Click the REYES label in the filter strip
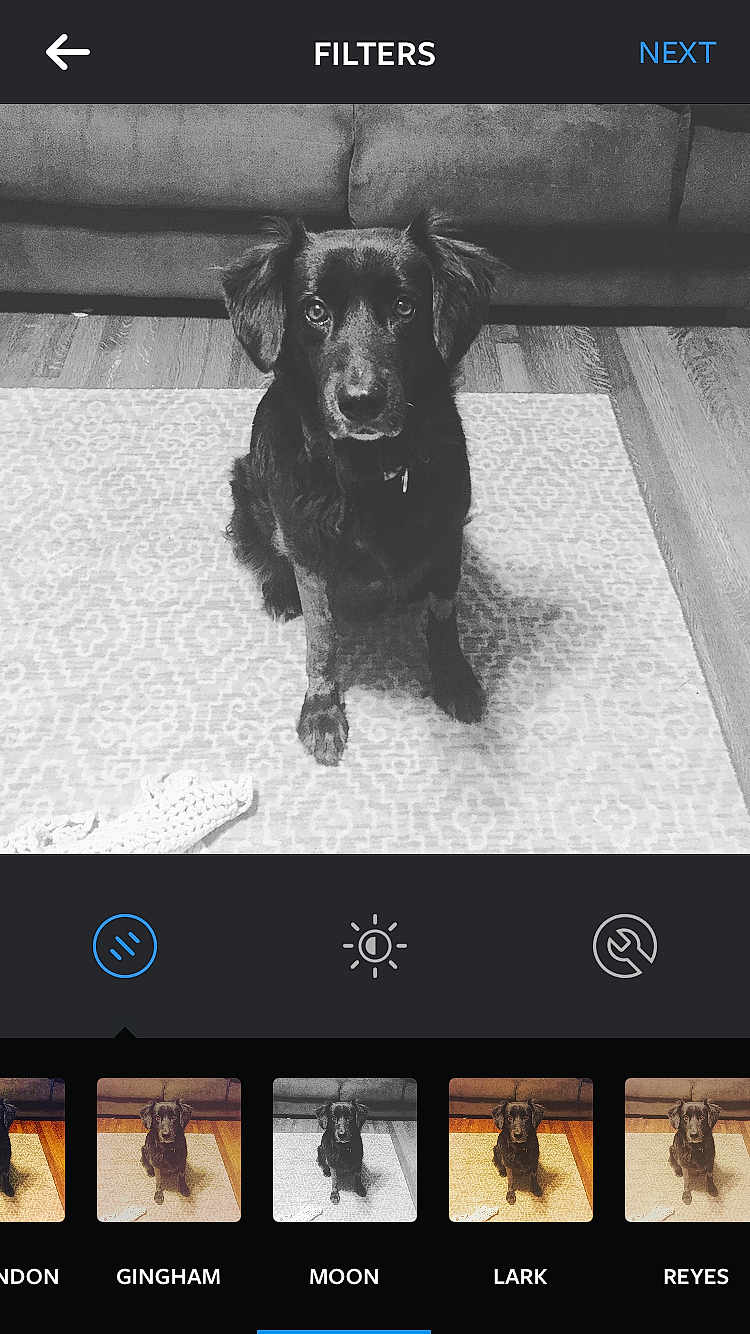Screen dimensions: 750x1334 (696, 1276)
